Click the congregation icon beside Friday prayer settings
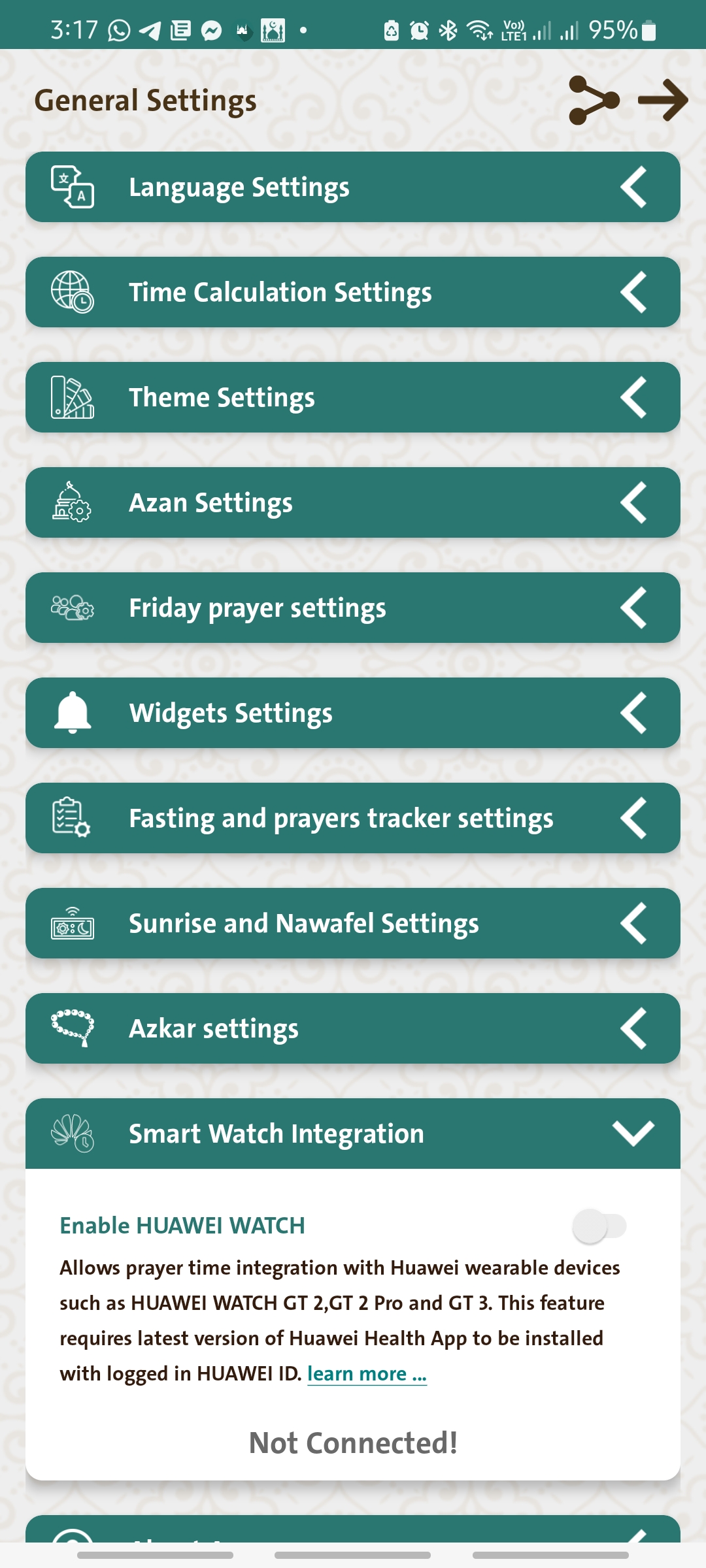Screen dimensions: 706x1568 pos(72,608)
